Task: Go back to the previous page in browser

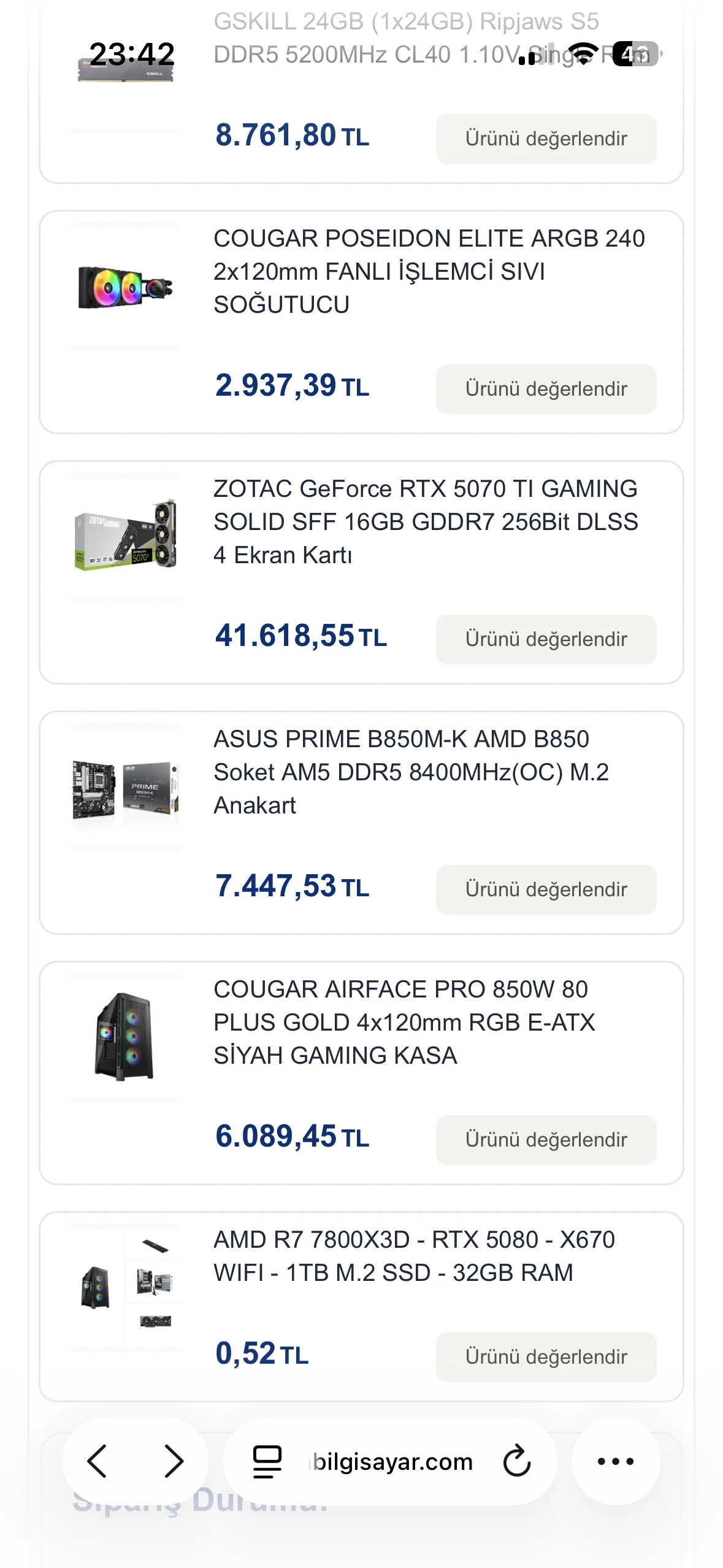Action: [98, 1461]
